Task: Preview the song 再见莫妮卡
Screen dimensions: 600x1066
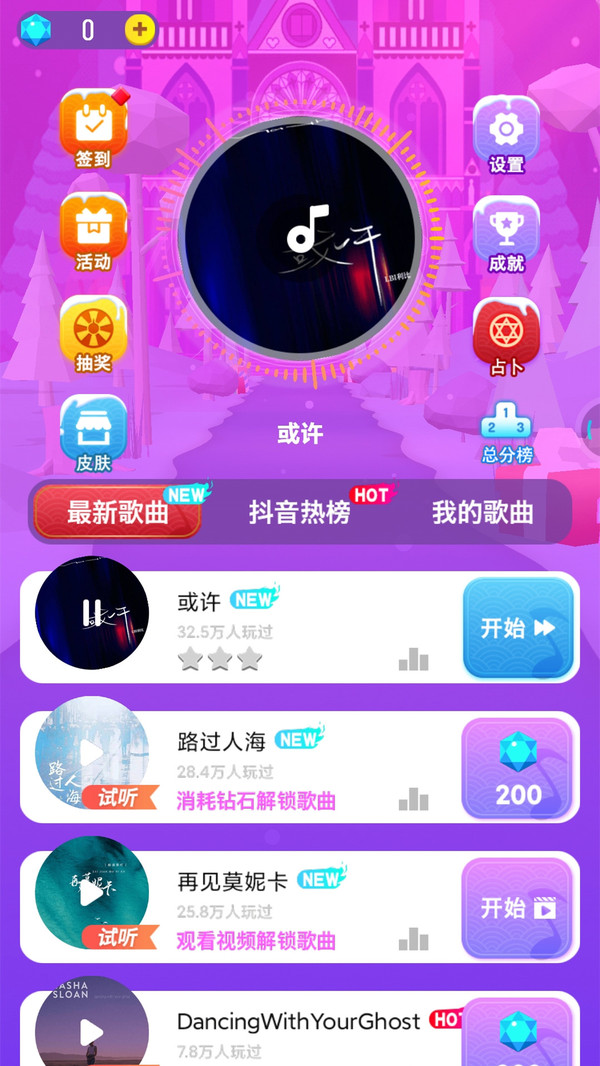Action: pyautogui.click(x=92, y=892)
